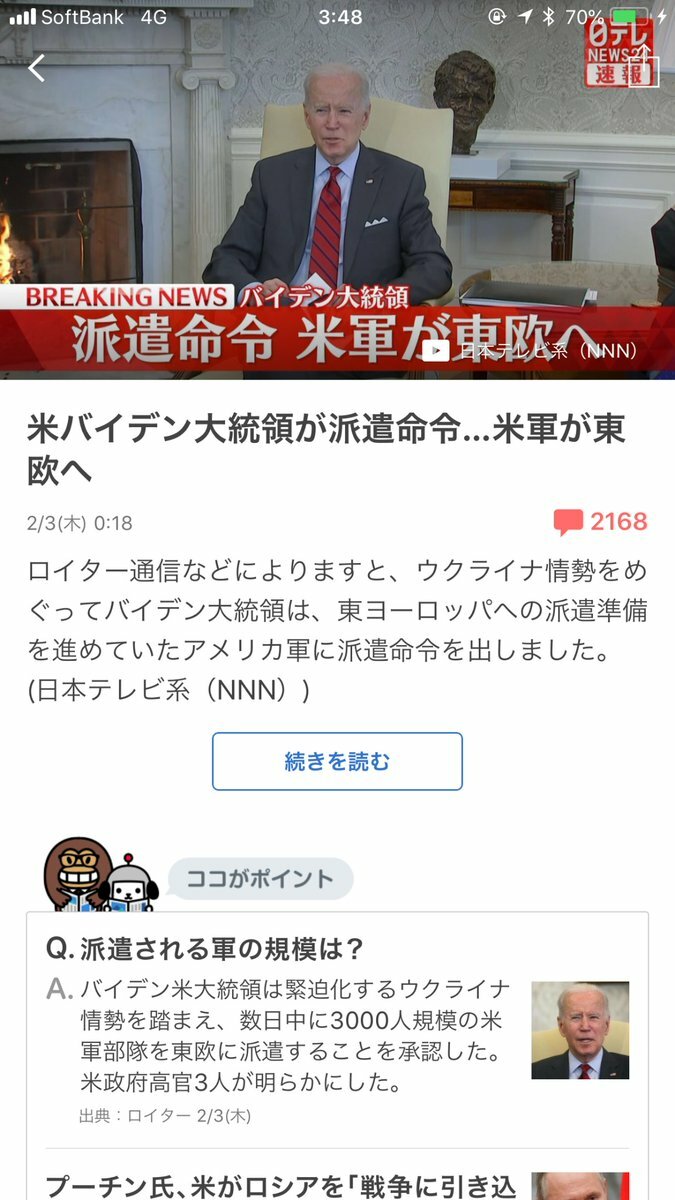Viewport: 675px width, 1200px height.
Task: Open the 2168 comments
Action: click(601, 521)
